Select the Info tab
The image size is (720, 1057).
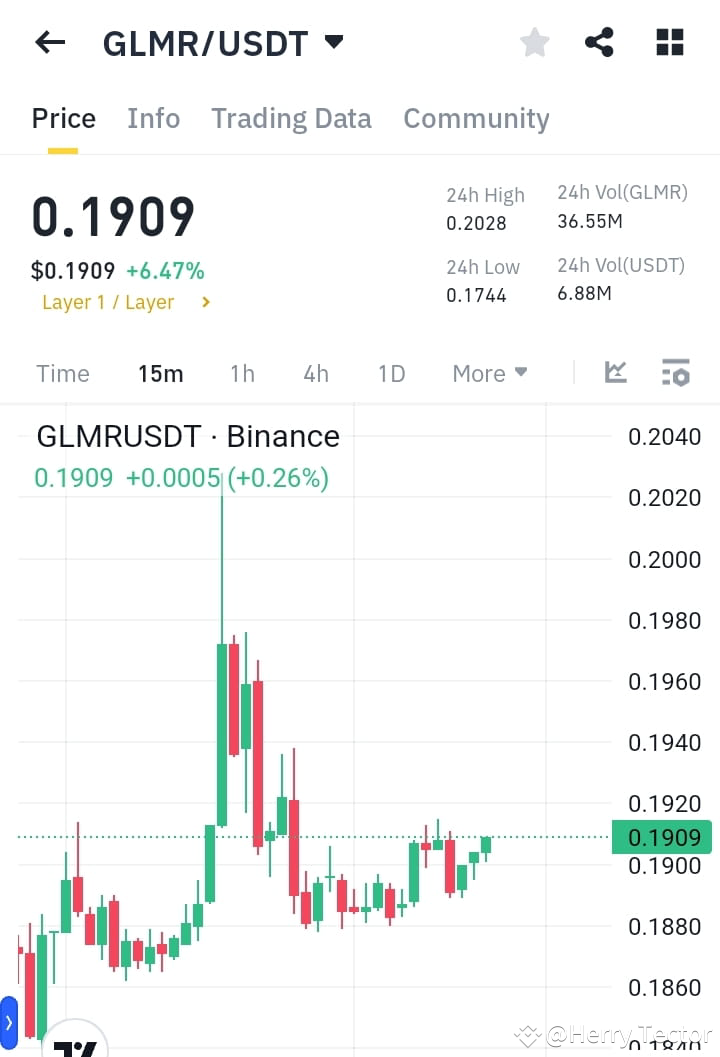(153, 118)
